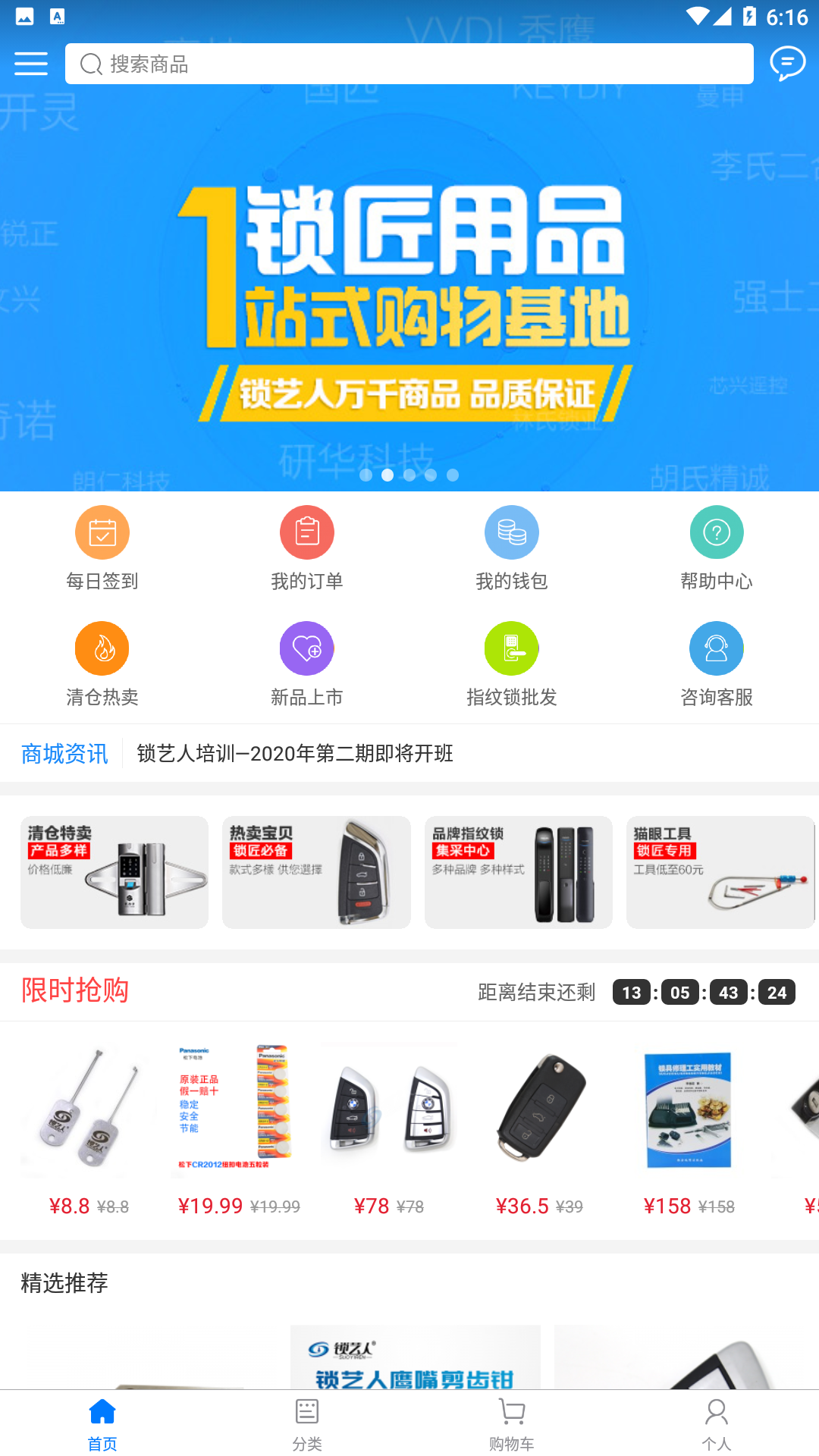Tap the 搜索商品 search box
Viewport: 819px width, 1456px height.
point(409,64)
